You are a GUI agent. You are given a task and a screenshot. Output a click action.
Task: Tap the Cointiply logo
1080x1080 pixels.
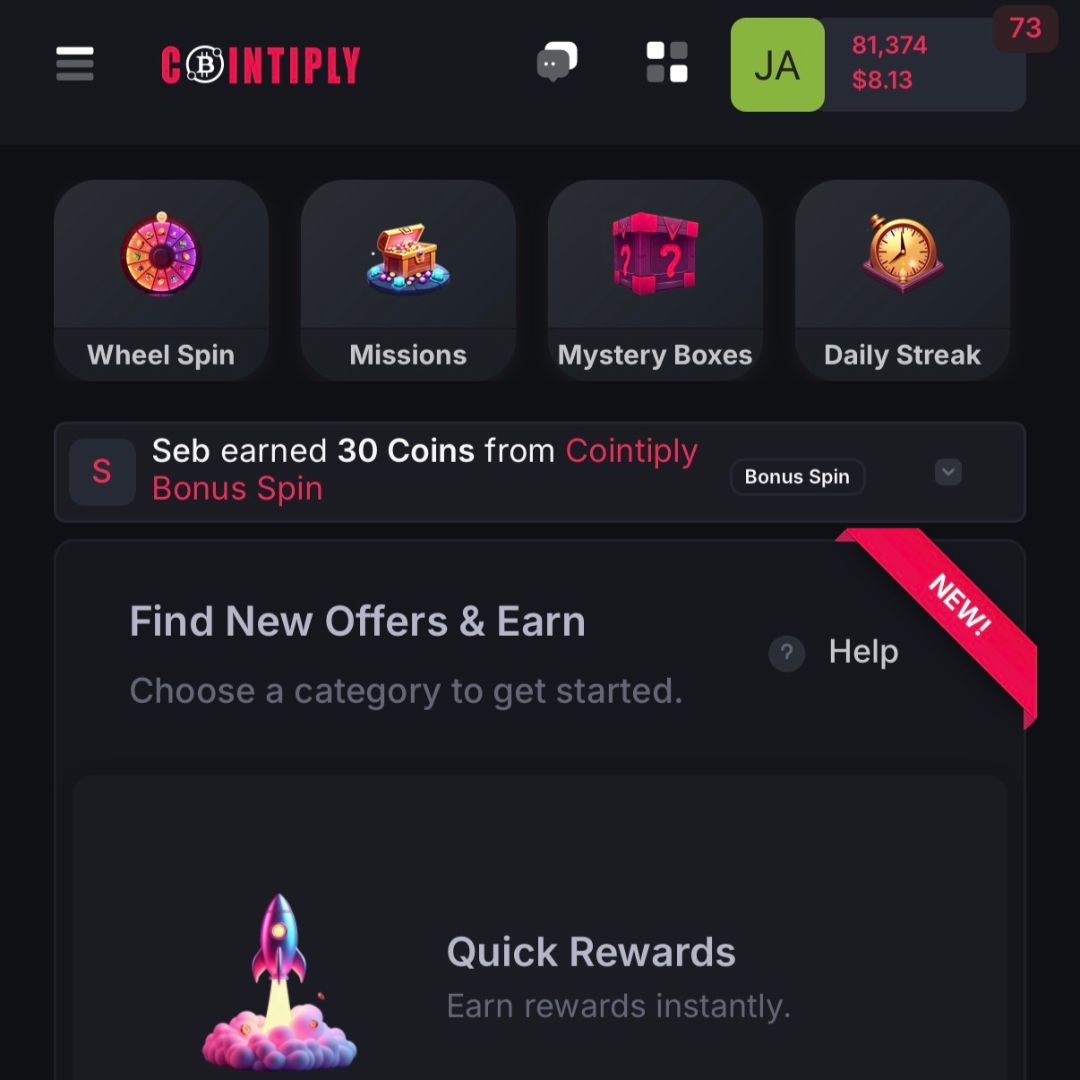[260, 65]
